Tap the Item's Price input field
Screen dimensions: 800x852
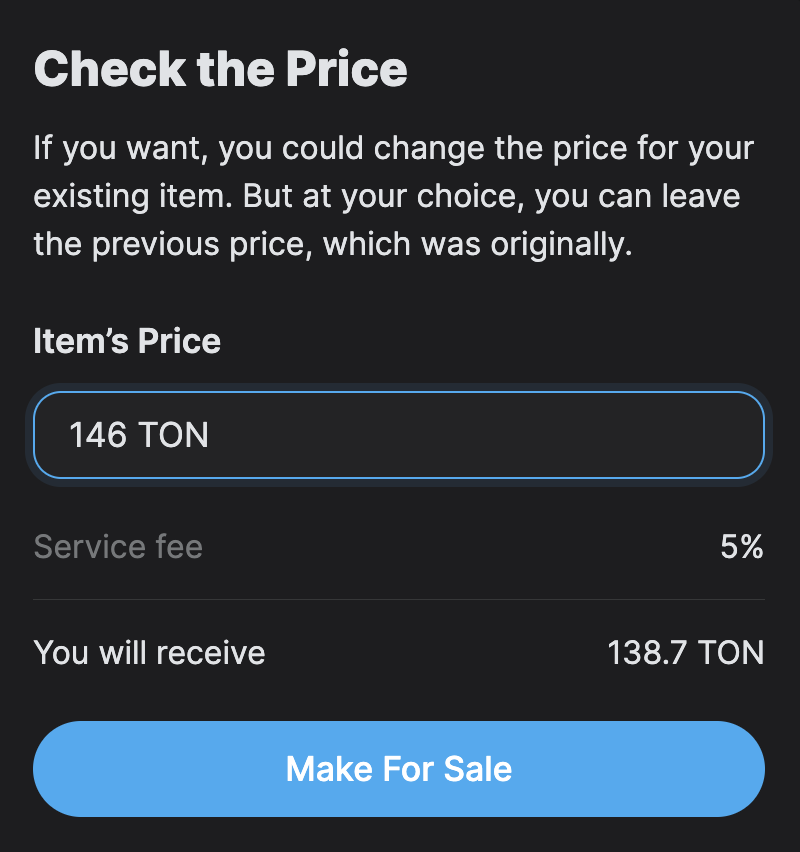click(x=399, y=436)
